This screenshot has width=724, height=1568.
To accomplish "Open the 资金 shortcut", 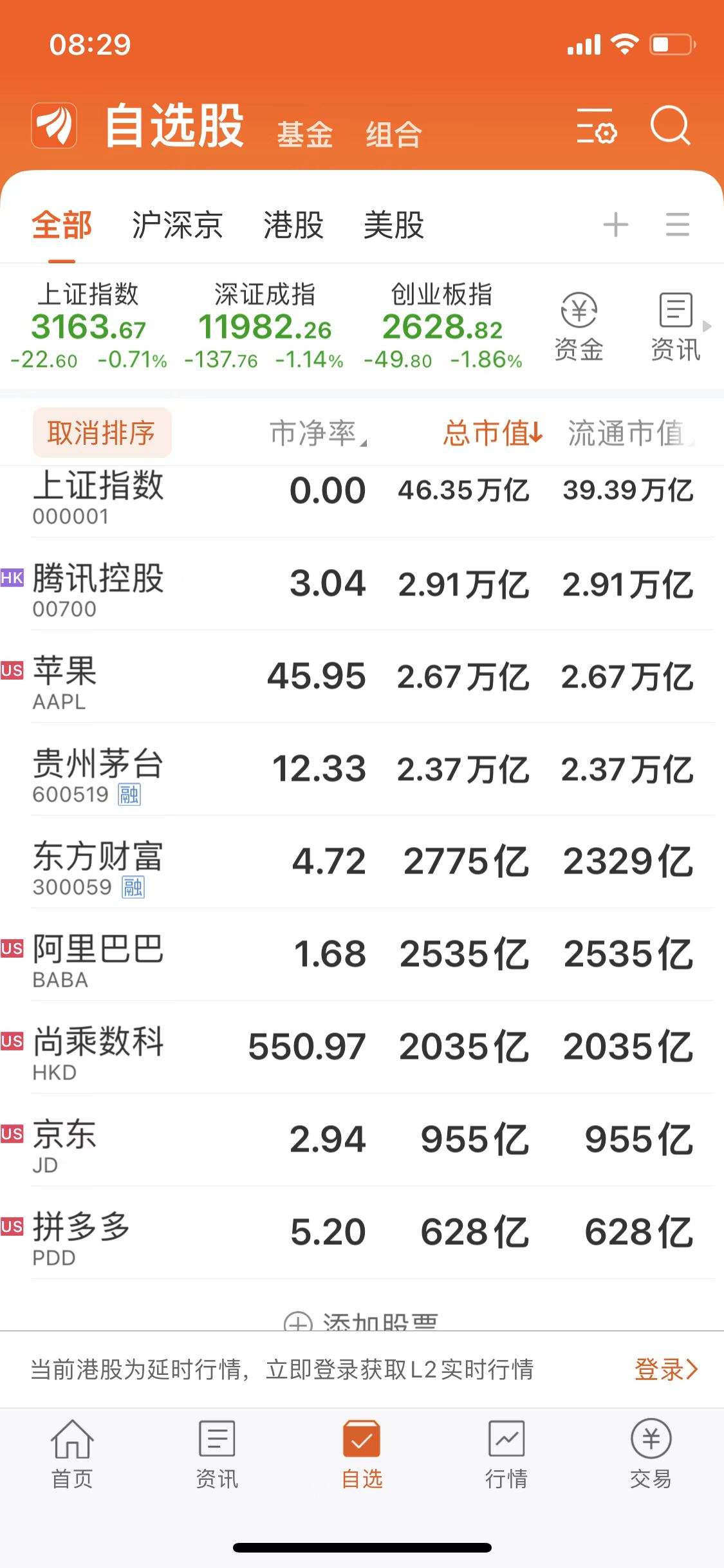I will 579,327.
